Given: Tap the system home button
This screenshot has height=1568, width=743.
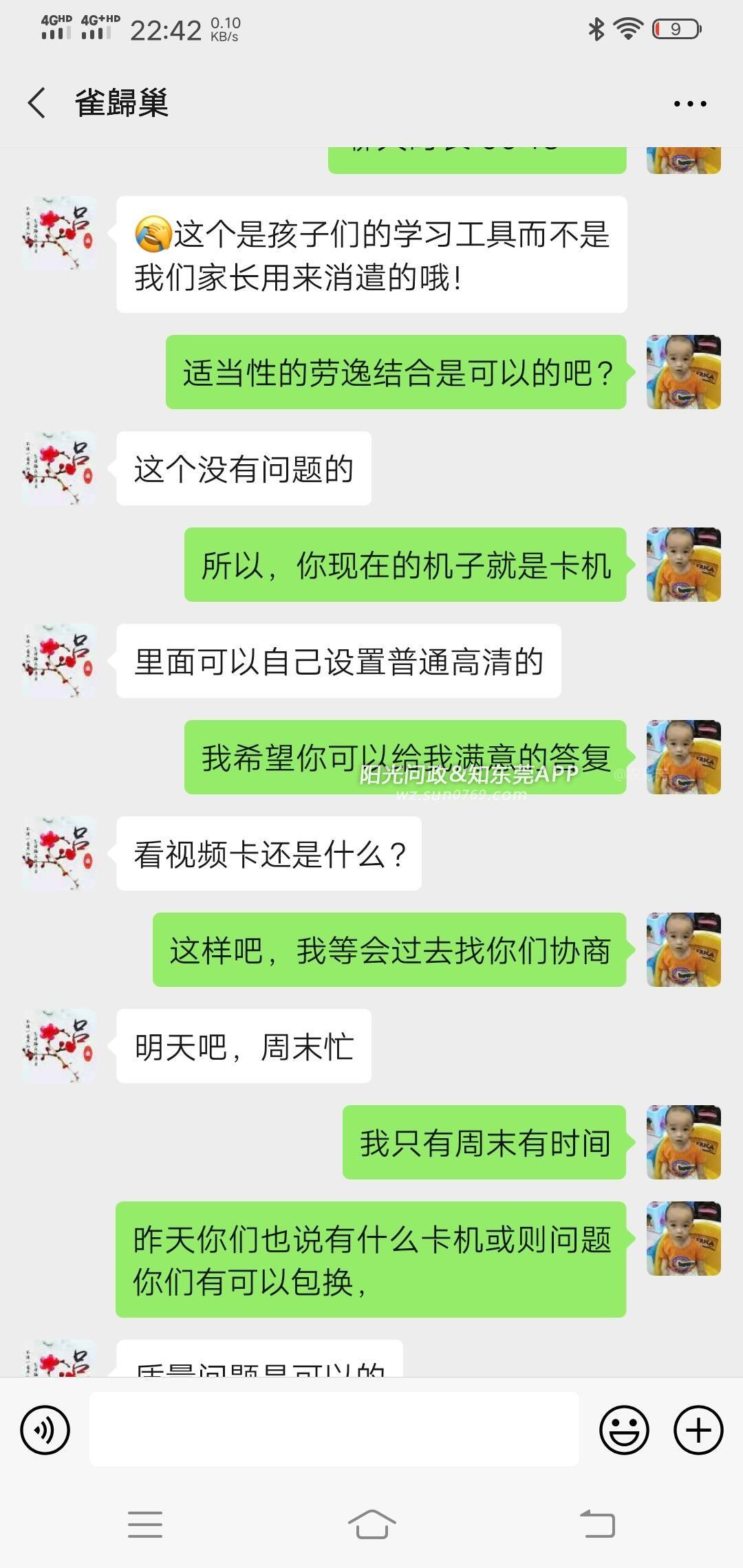Looking at the screenshot, I should (x=371, y=1524).
